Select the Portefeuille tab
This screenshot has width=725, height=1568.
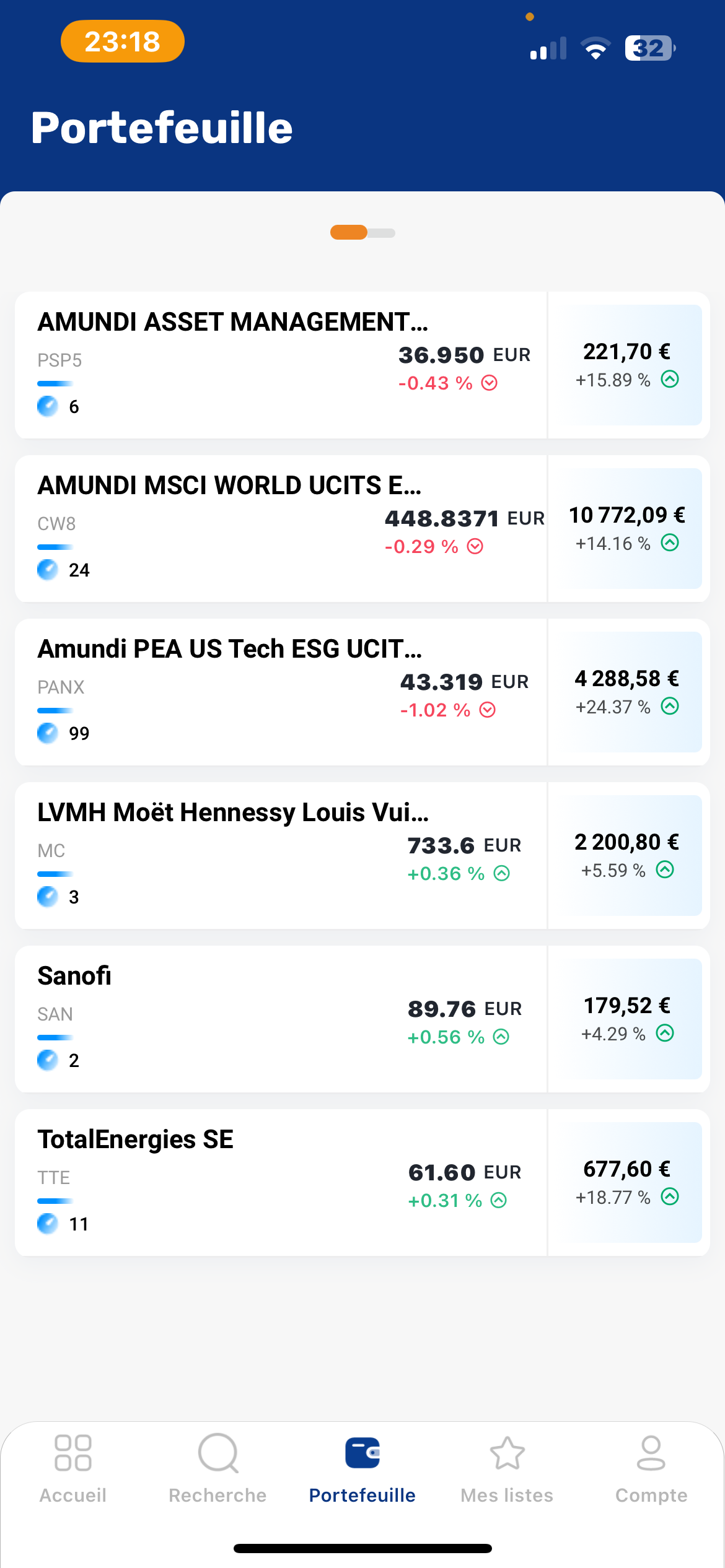click(362, 1468)
